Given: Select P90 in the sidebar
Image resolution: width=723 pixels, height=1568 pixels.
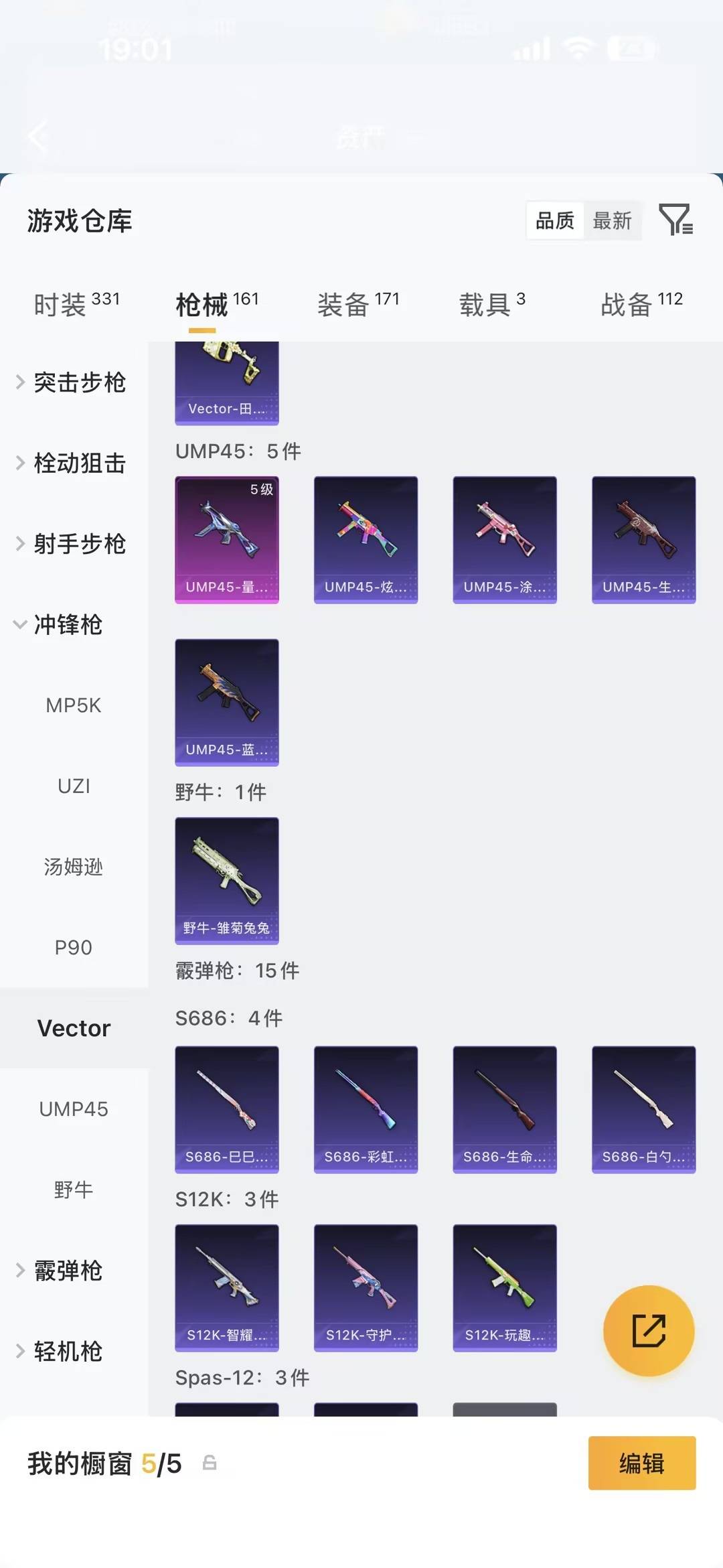Looking at the screenshot, I should coord(74,947).
